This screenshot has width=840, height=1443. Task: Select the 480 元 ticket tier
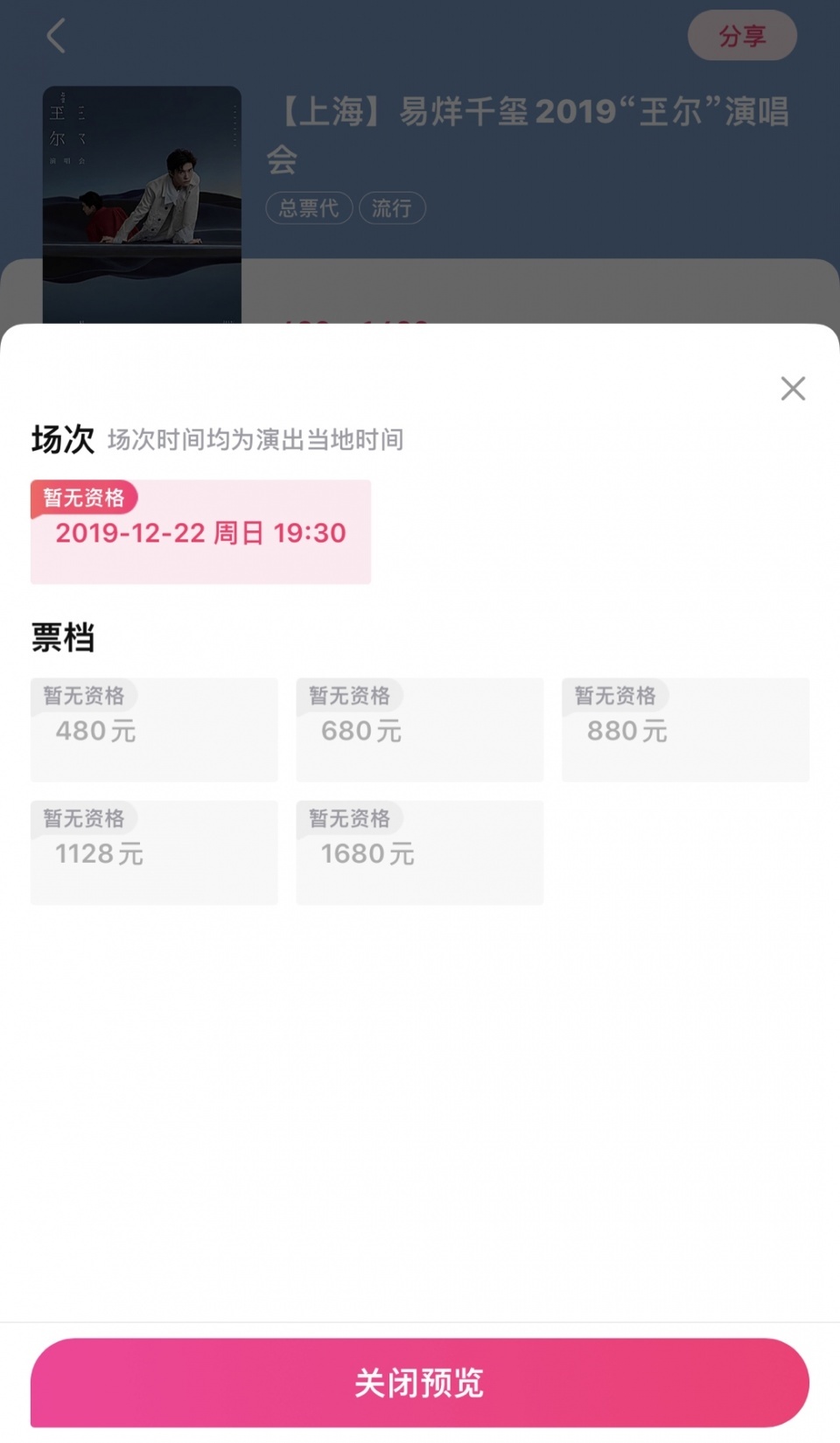coord(154,731)
